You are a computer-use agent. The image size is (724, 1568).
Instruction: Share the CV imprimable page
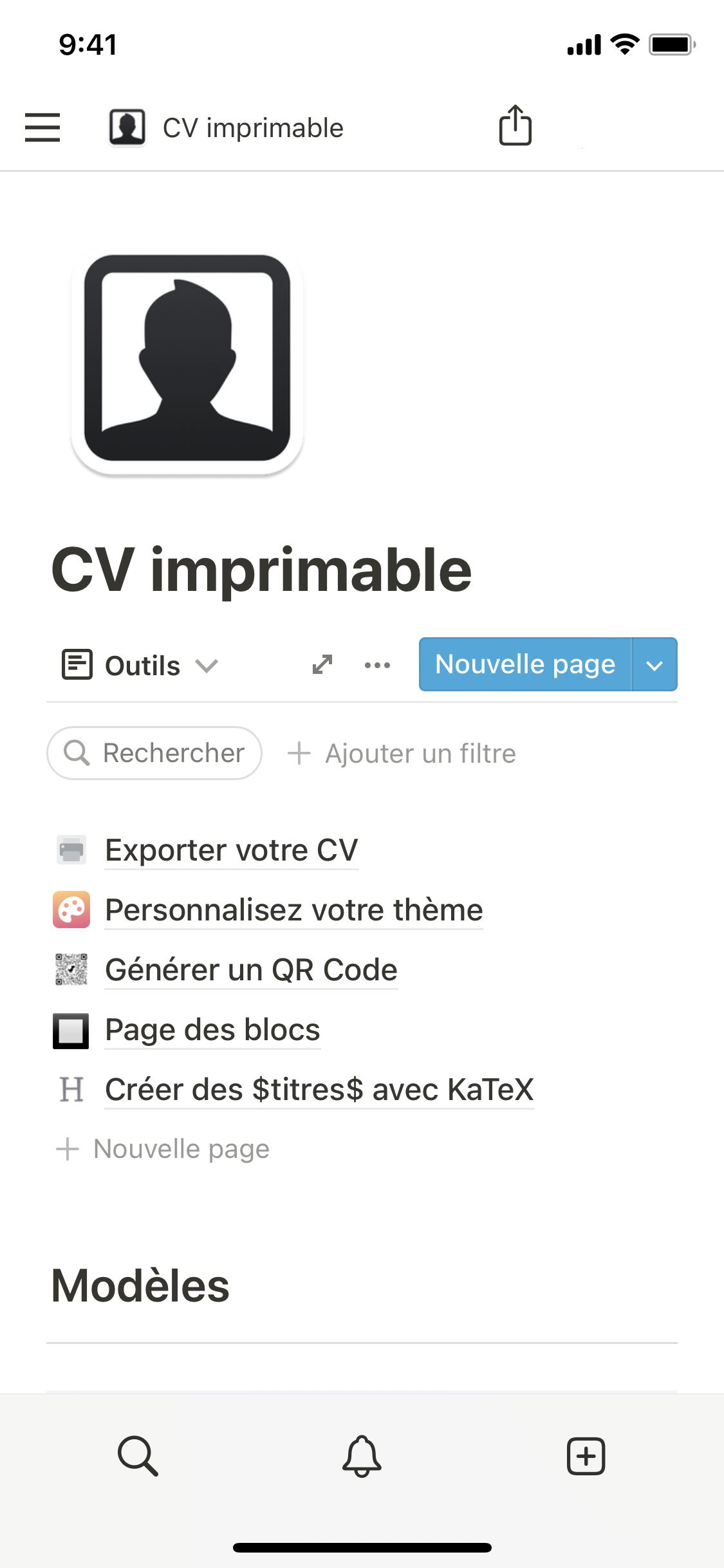(515, 126)
